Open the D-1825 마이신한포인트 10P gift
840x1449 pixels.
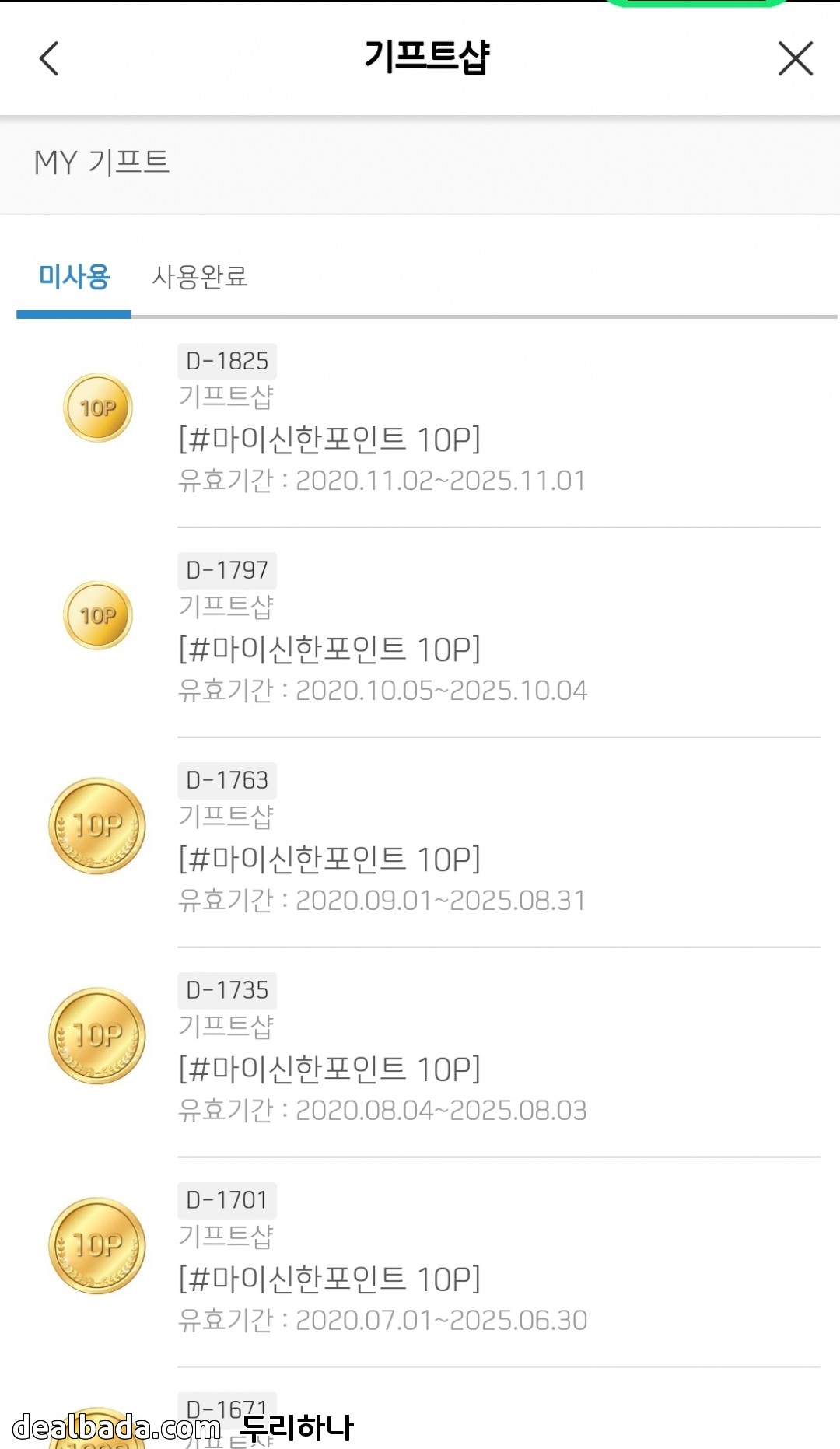pos(331,439)
